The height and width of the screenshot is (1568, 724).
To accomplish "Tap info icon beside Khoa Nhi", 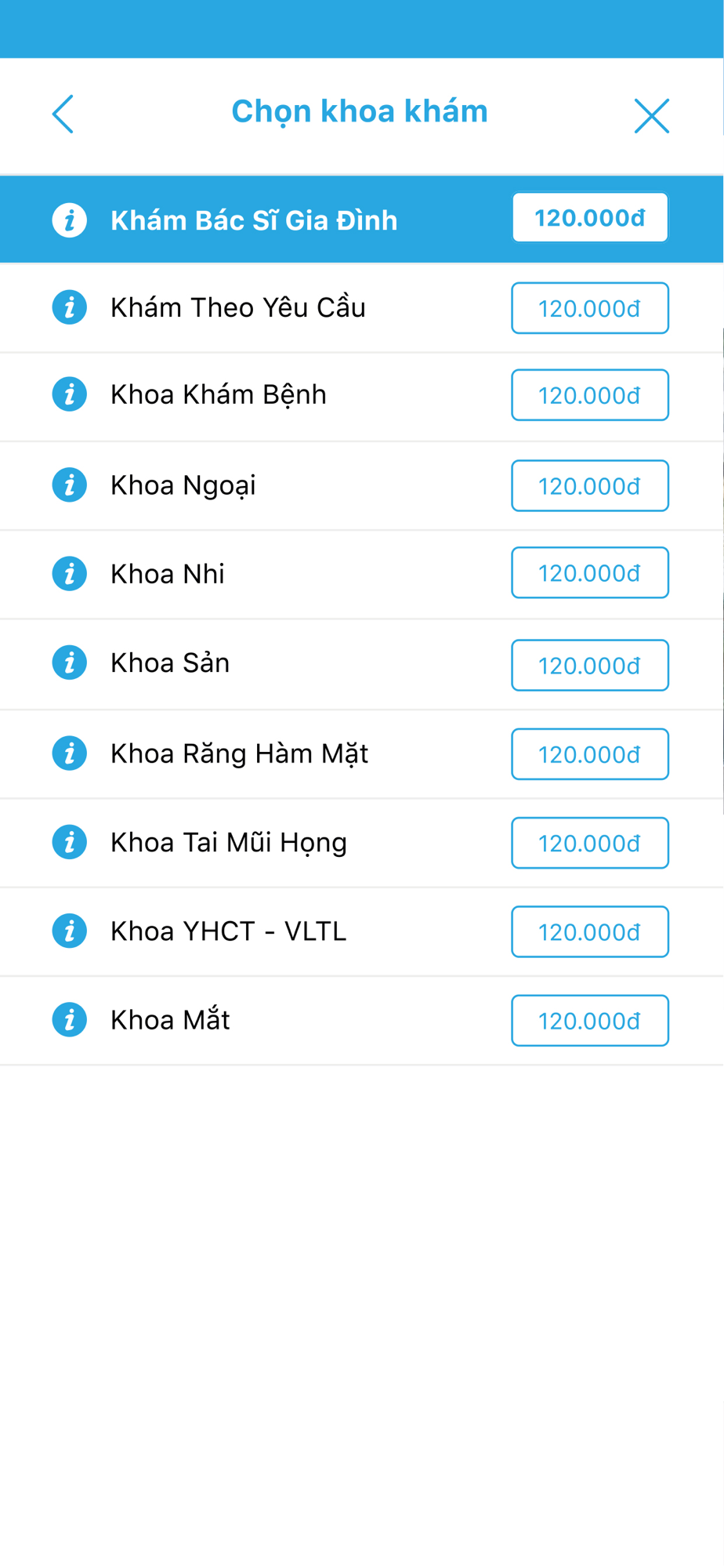I will (69, 574).
